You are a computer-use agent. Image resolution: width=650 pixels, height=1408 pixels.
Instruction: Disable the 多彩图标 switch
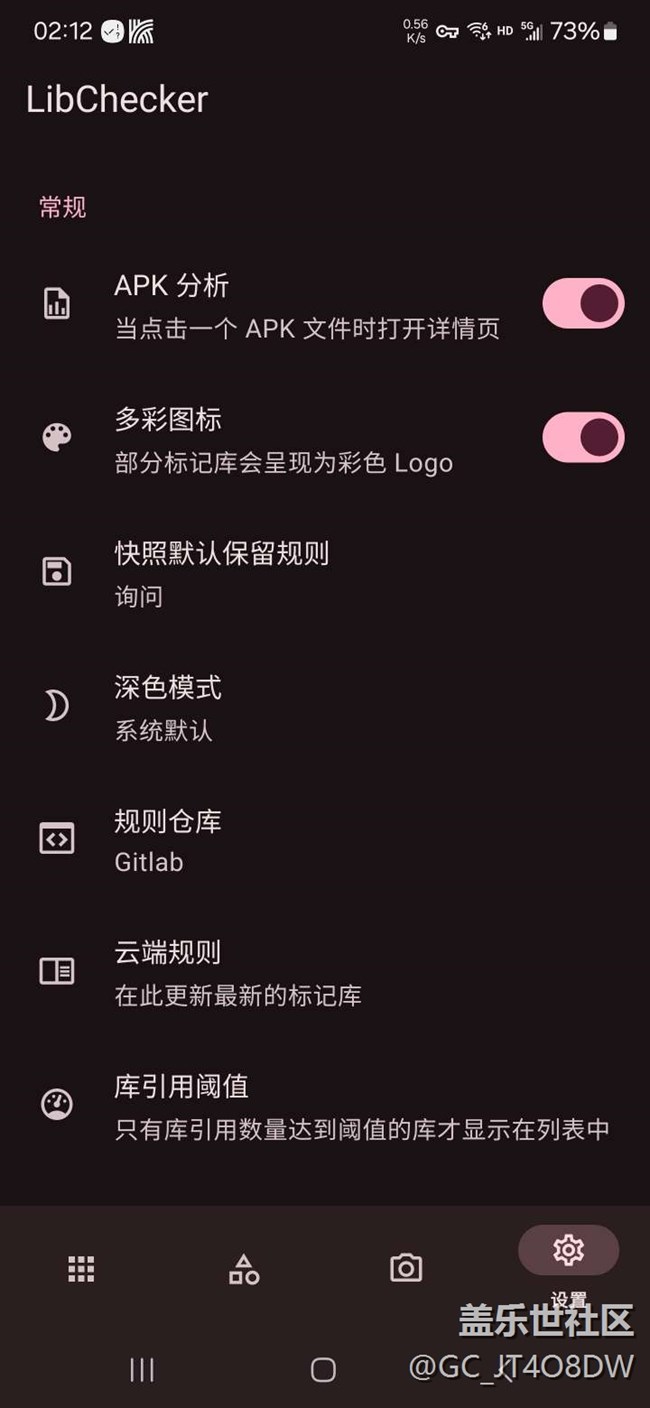pyautogui.click(x=583, y=438)
